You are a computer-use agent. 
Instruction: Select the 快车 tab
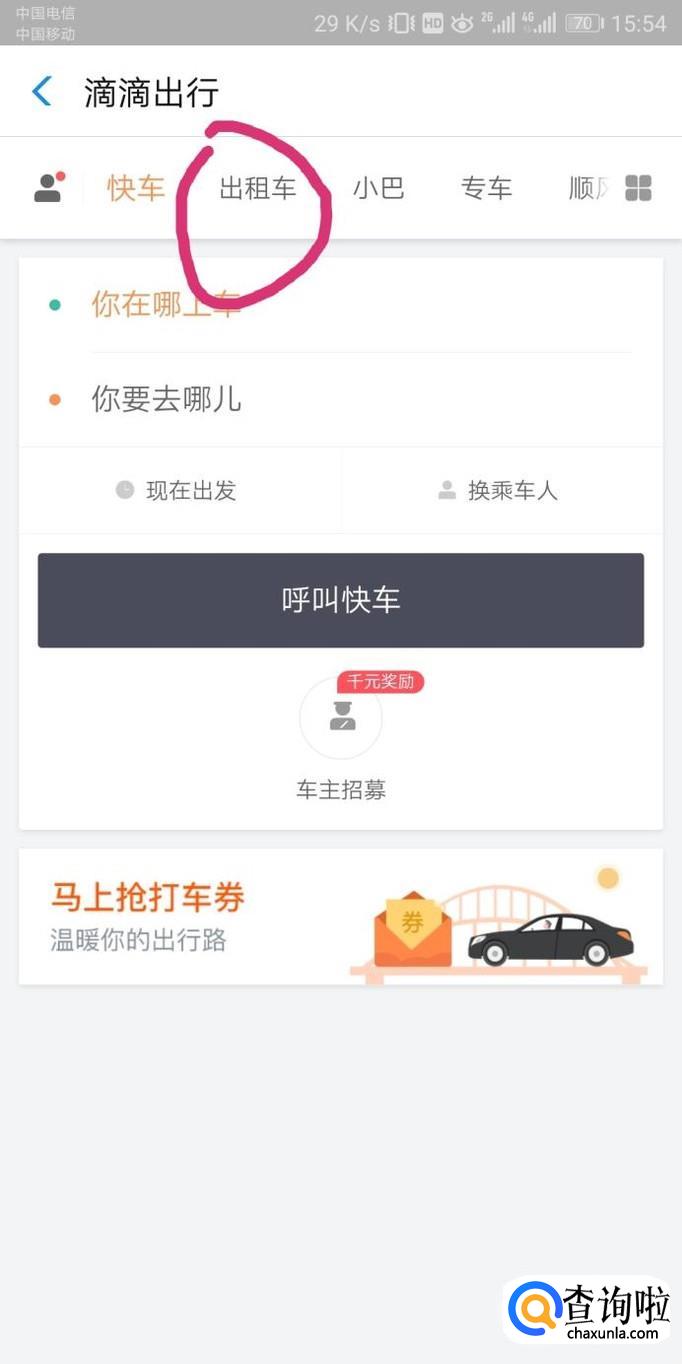click(x=136, y=188)
